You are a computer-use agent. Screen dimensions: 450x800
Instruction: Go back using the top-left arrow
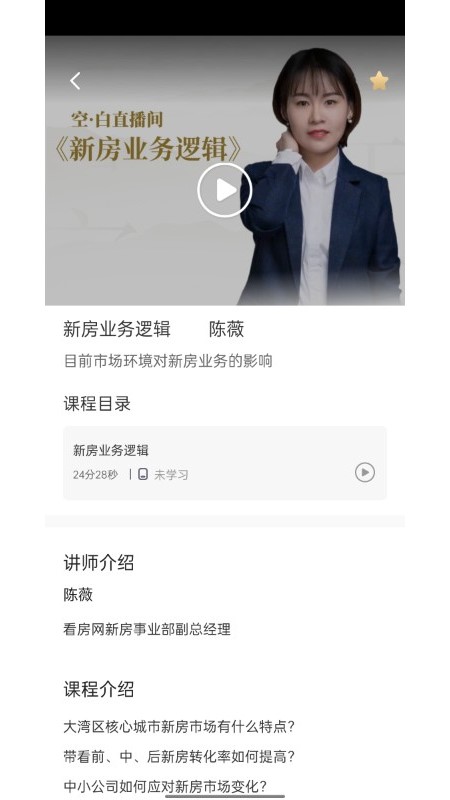tap(75, 81)
